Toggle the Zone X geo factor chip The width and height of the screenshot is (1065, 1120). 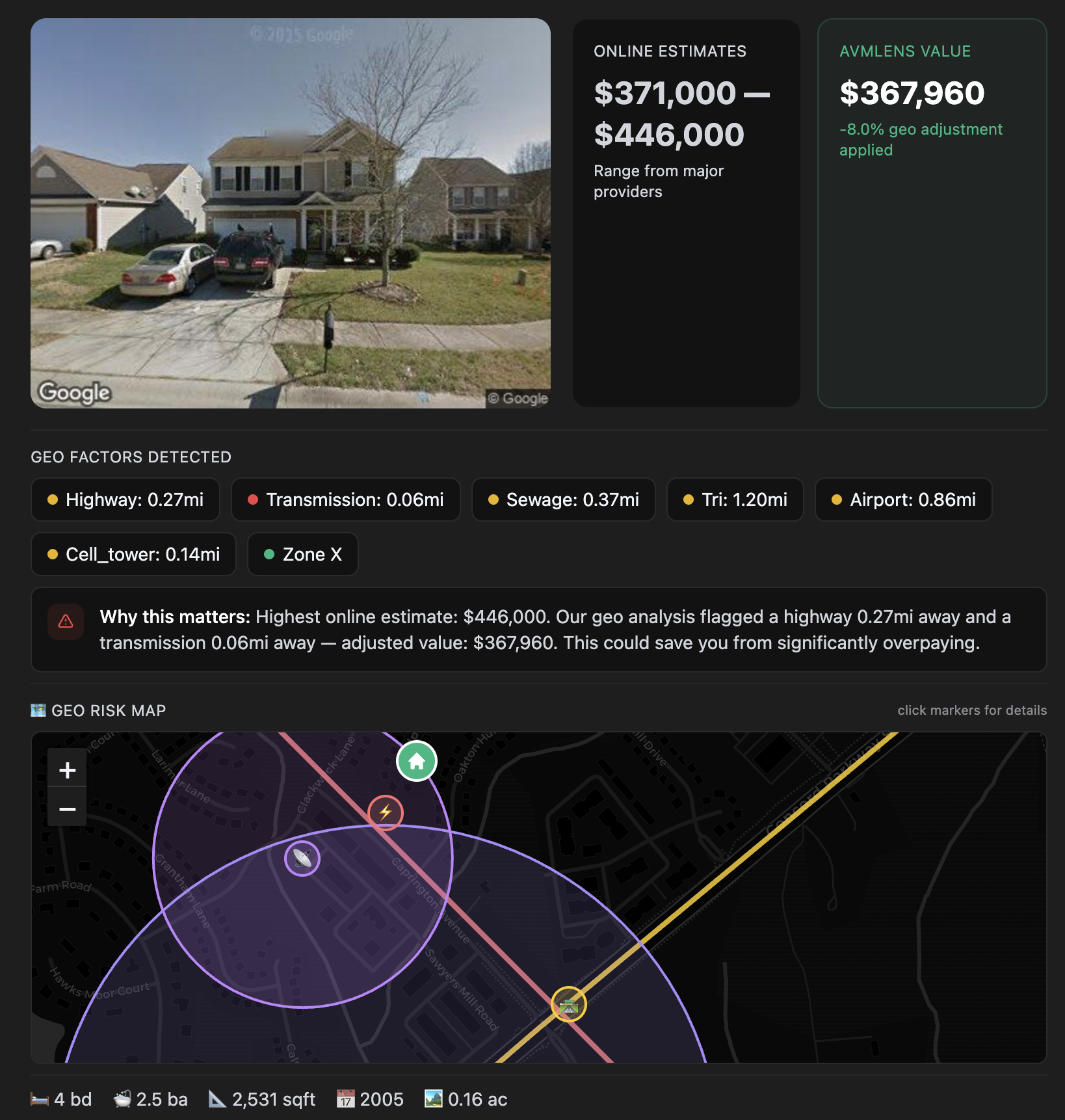[302, 554]
